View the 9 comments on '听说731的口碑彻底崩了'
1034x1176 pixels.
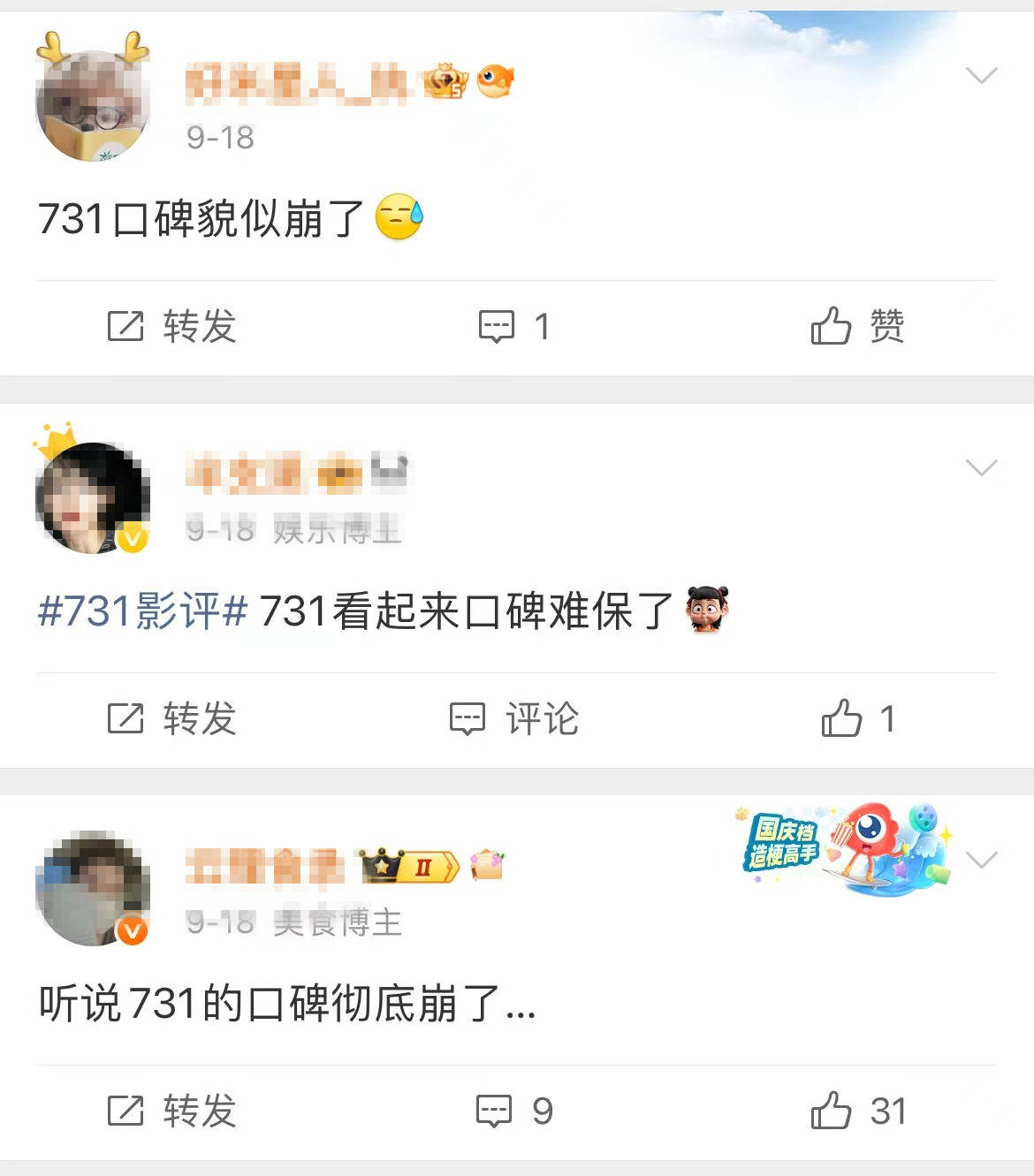[513, 1111]
